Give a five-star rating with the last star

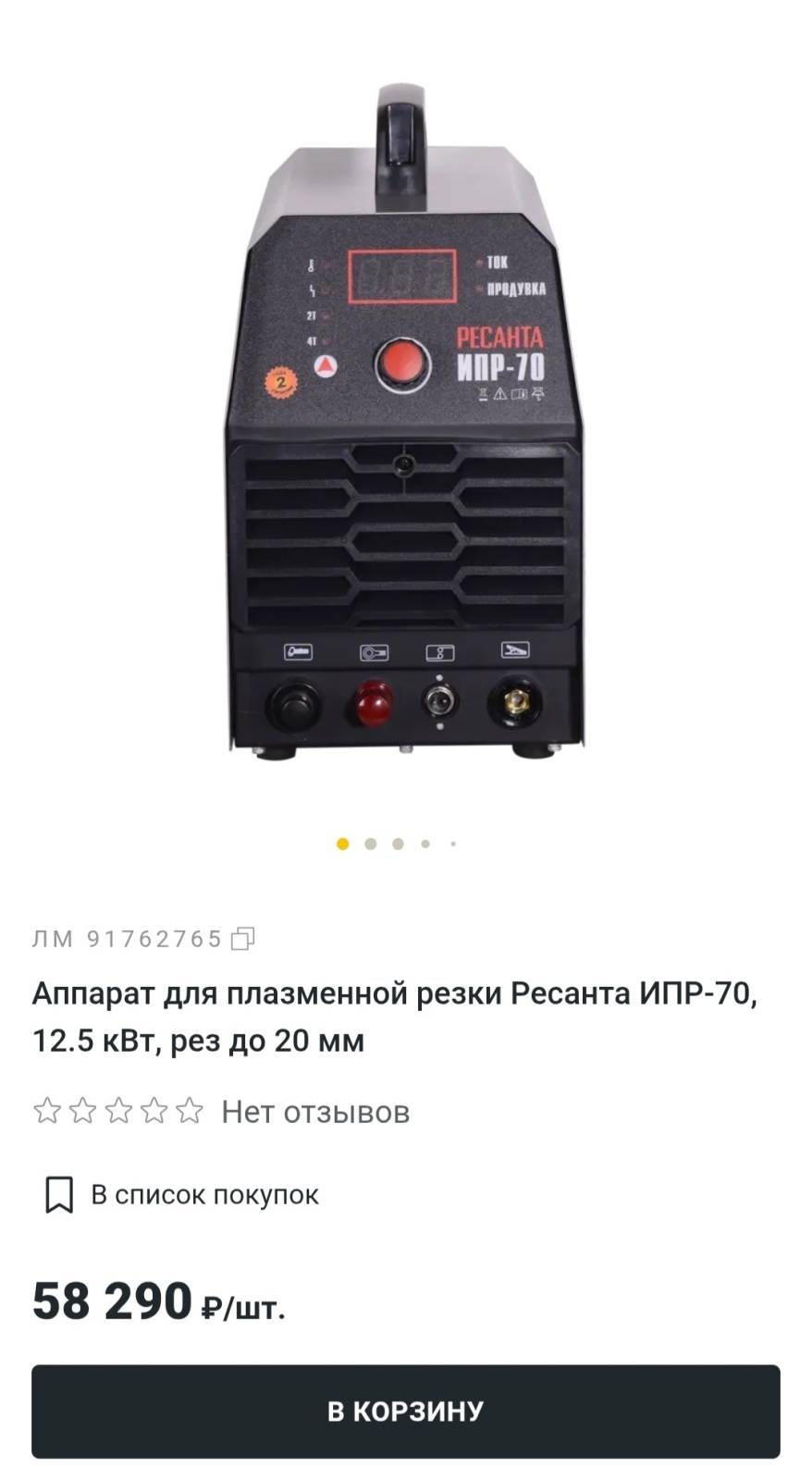coord(191,1110)
